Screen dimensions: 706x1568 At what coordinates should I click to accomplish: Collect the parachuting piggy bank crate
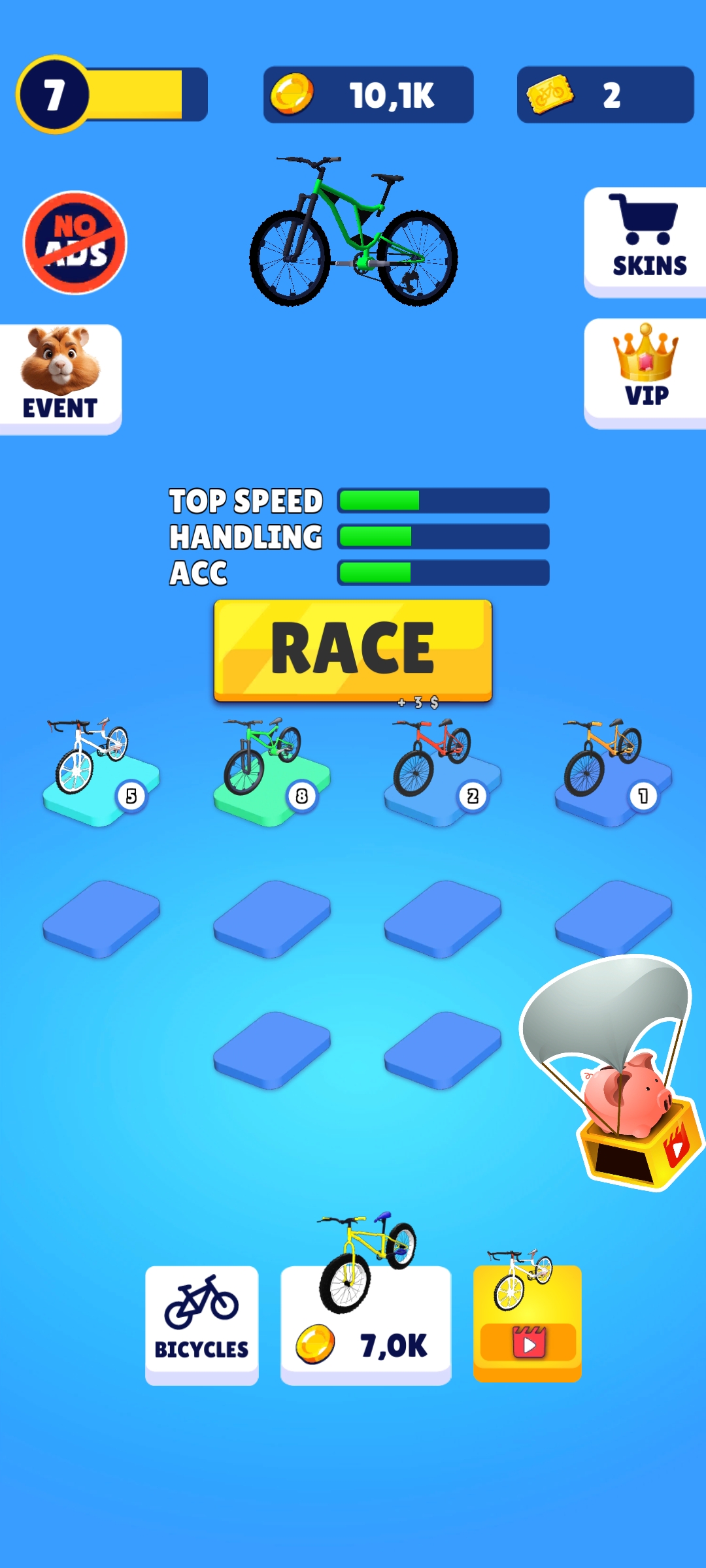[x=611, y=1071]
